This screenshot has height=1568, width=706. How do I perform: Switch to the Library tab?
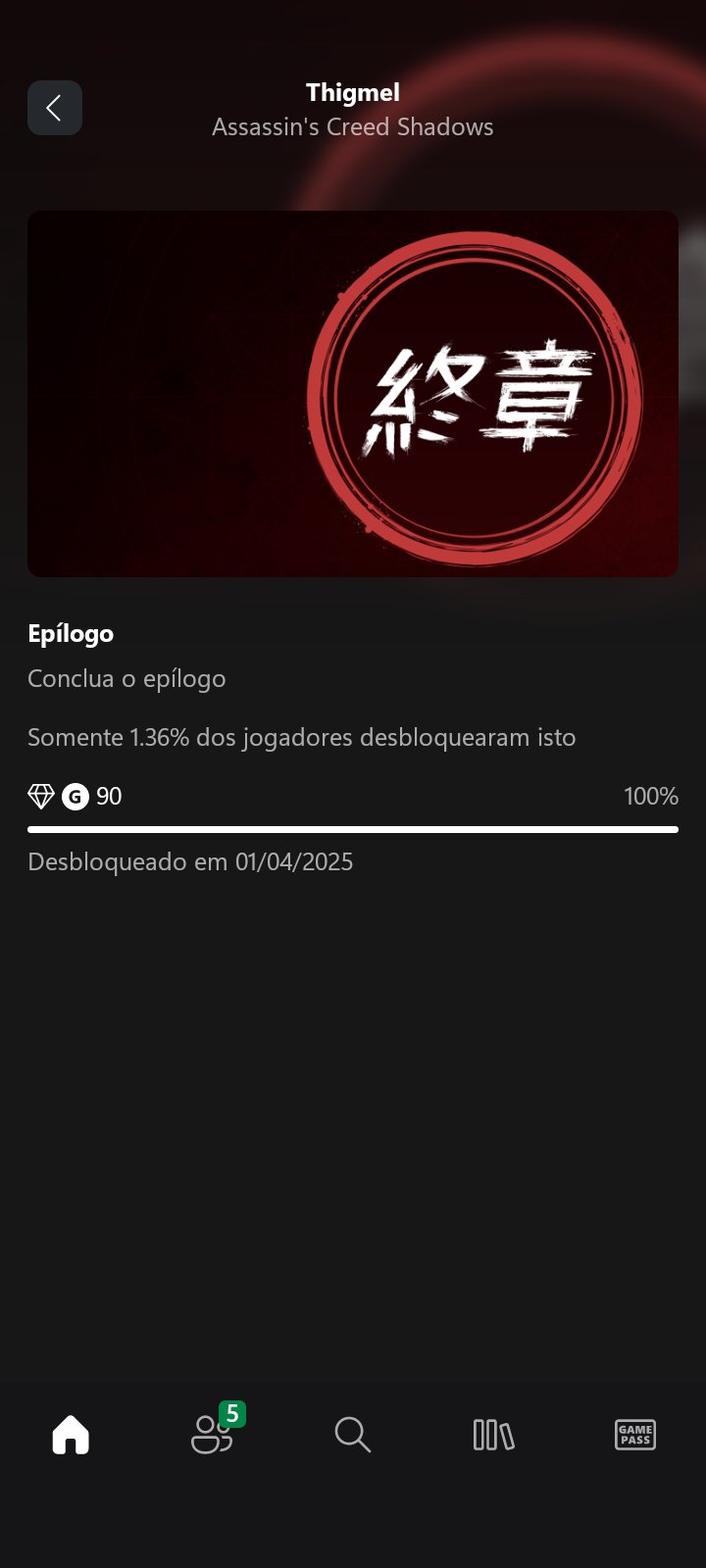pos(493,1435)
